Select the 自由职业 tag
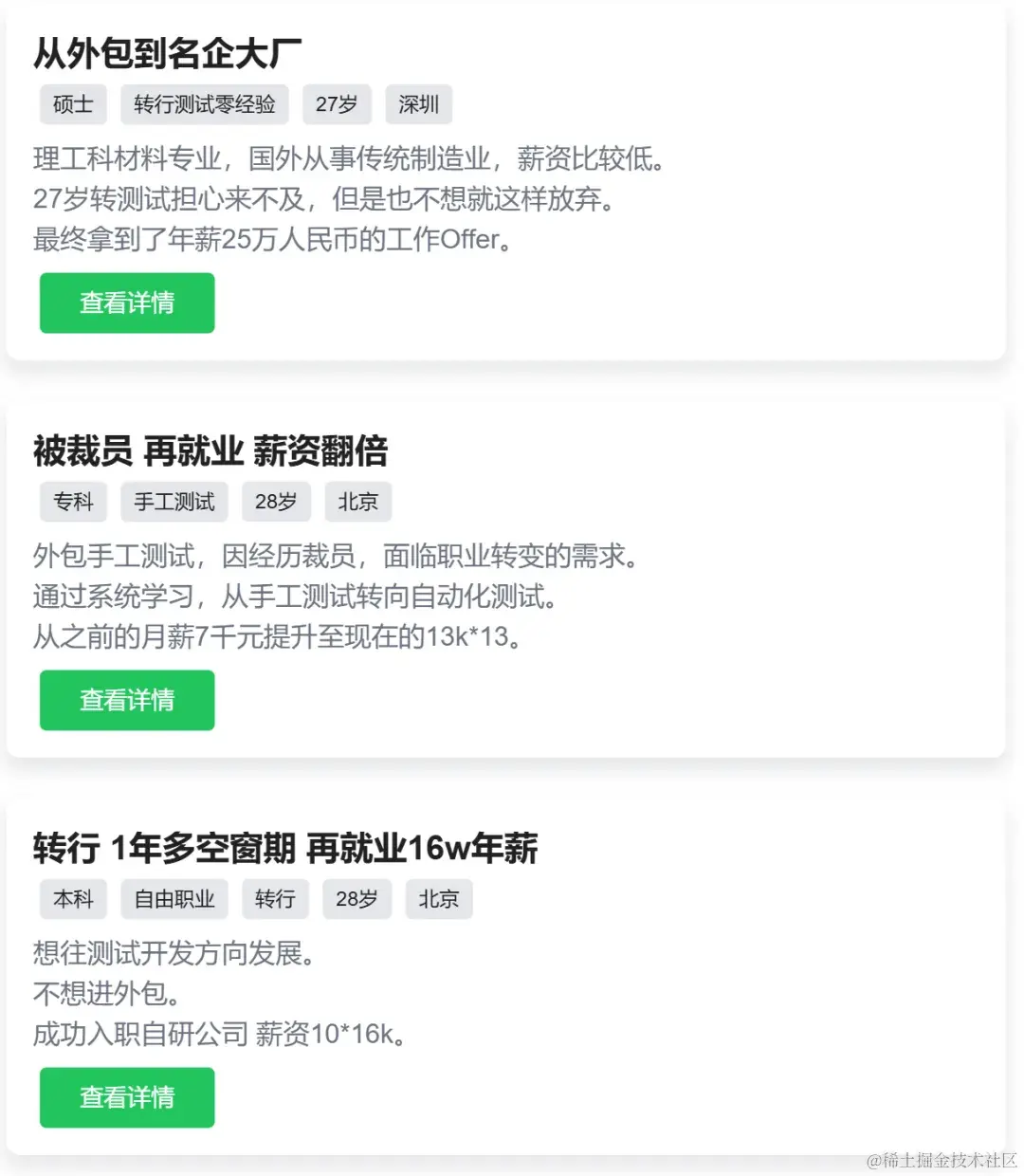 [174, 899]
